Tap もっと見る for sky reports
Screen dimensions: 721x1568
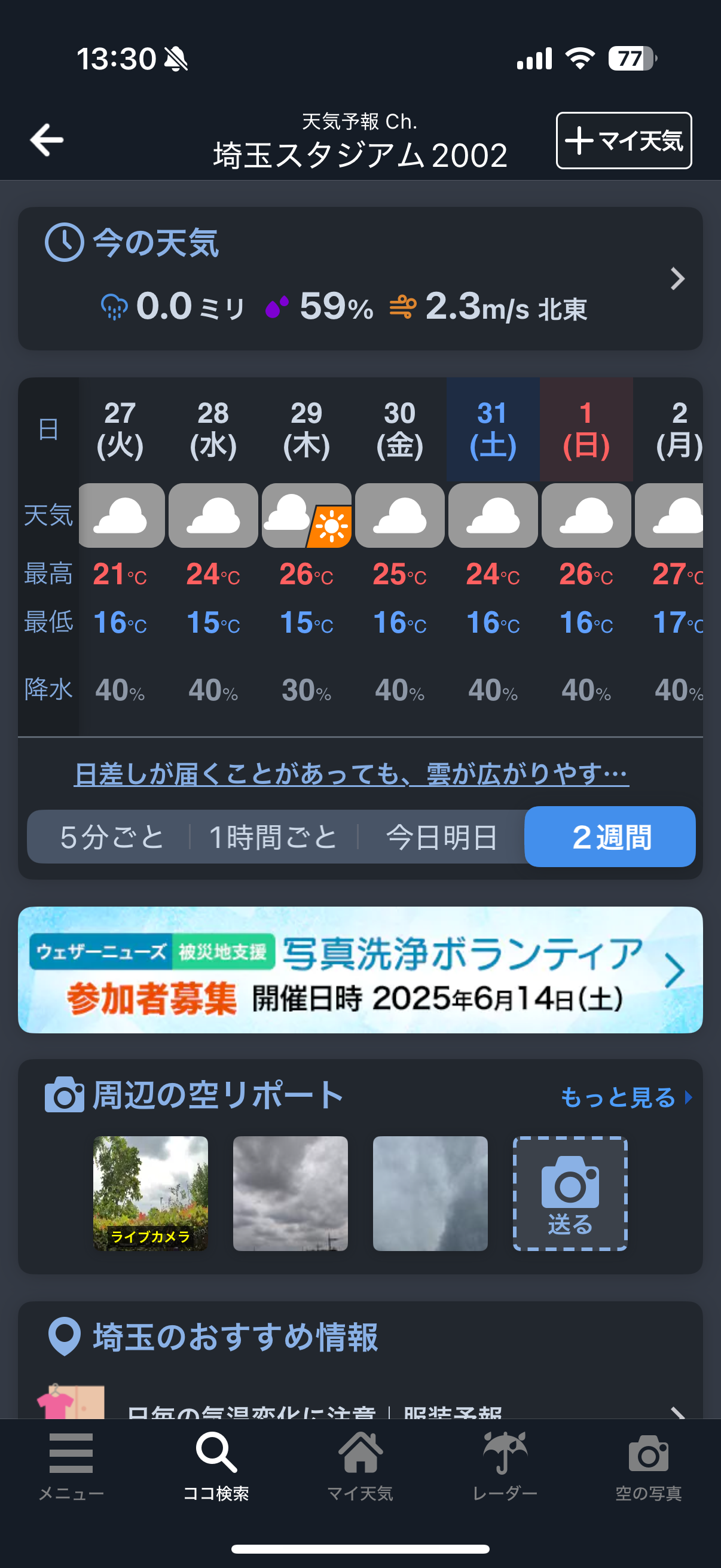click(625, 1097)
